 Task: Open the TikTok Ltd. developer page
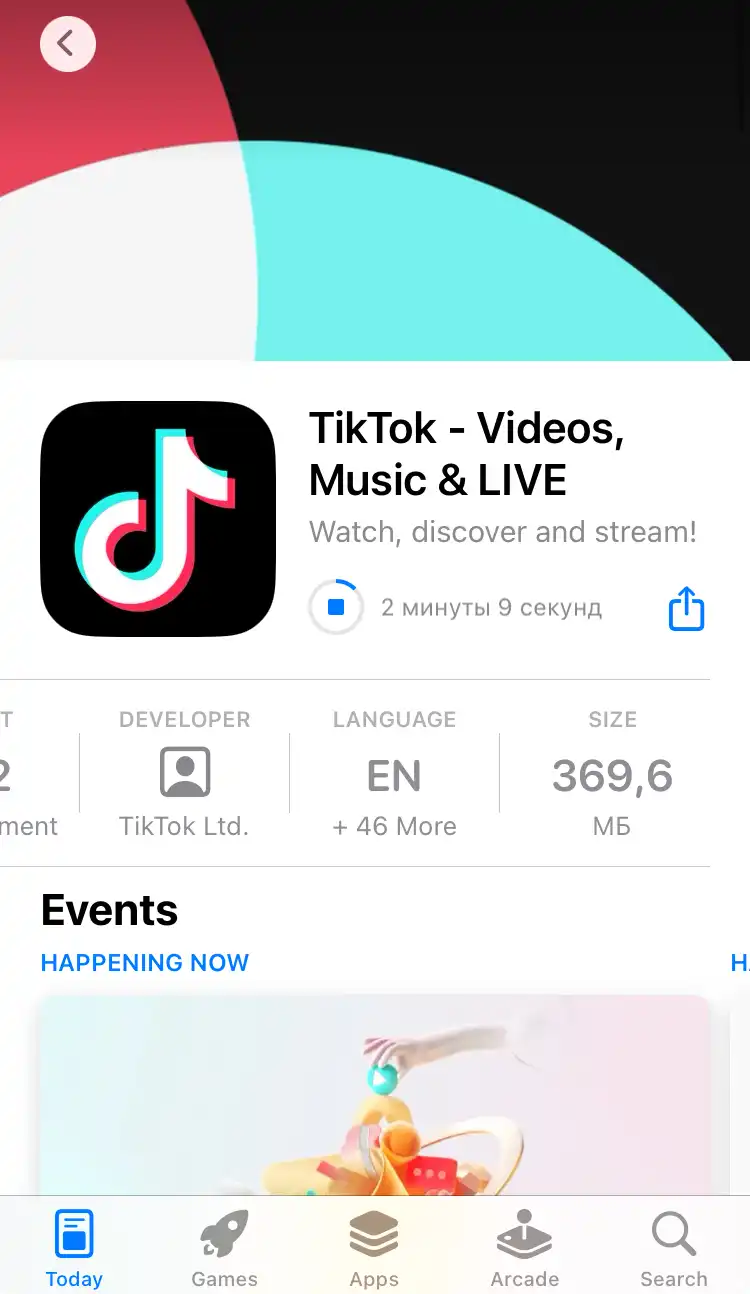point(184,773)
